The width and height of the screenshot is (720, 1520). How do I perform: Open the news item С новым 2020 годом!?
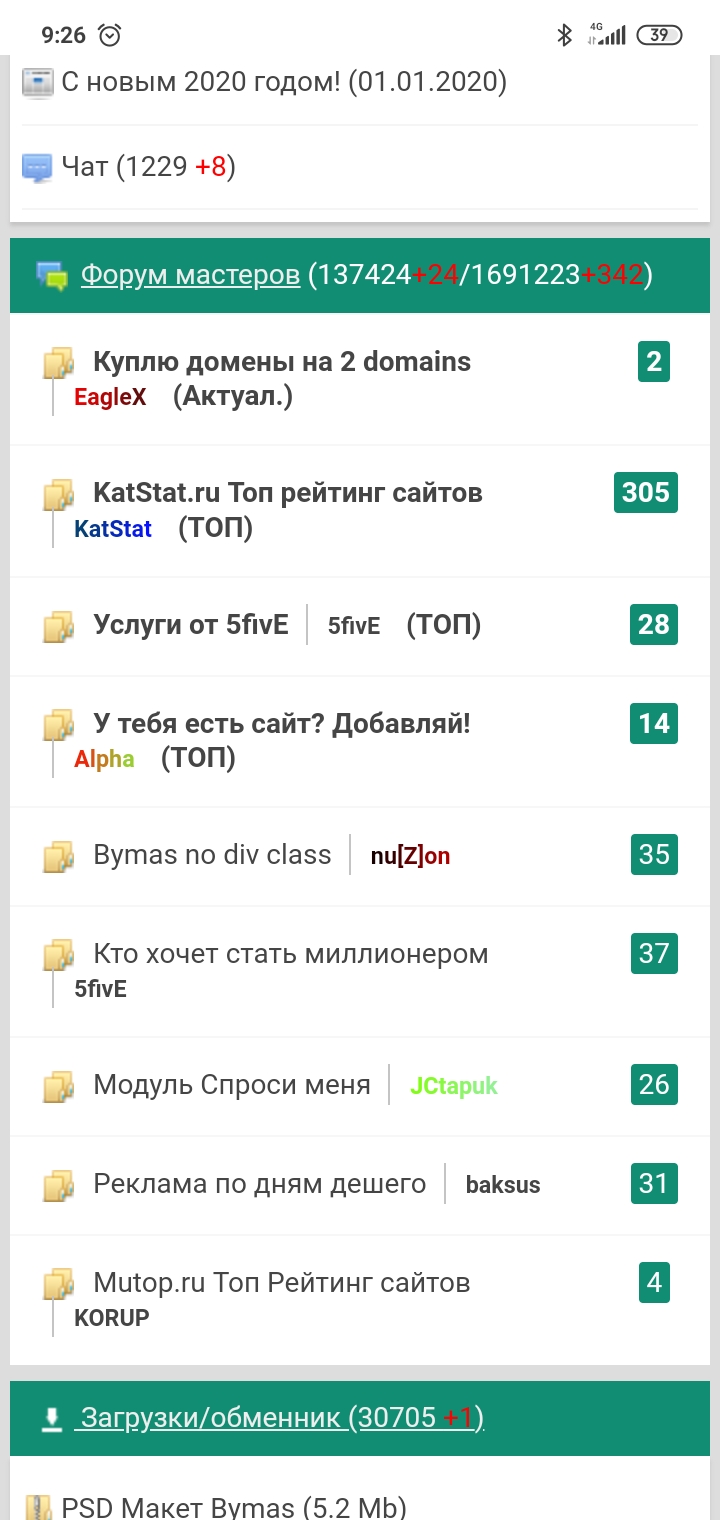coord(283,82)
